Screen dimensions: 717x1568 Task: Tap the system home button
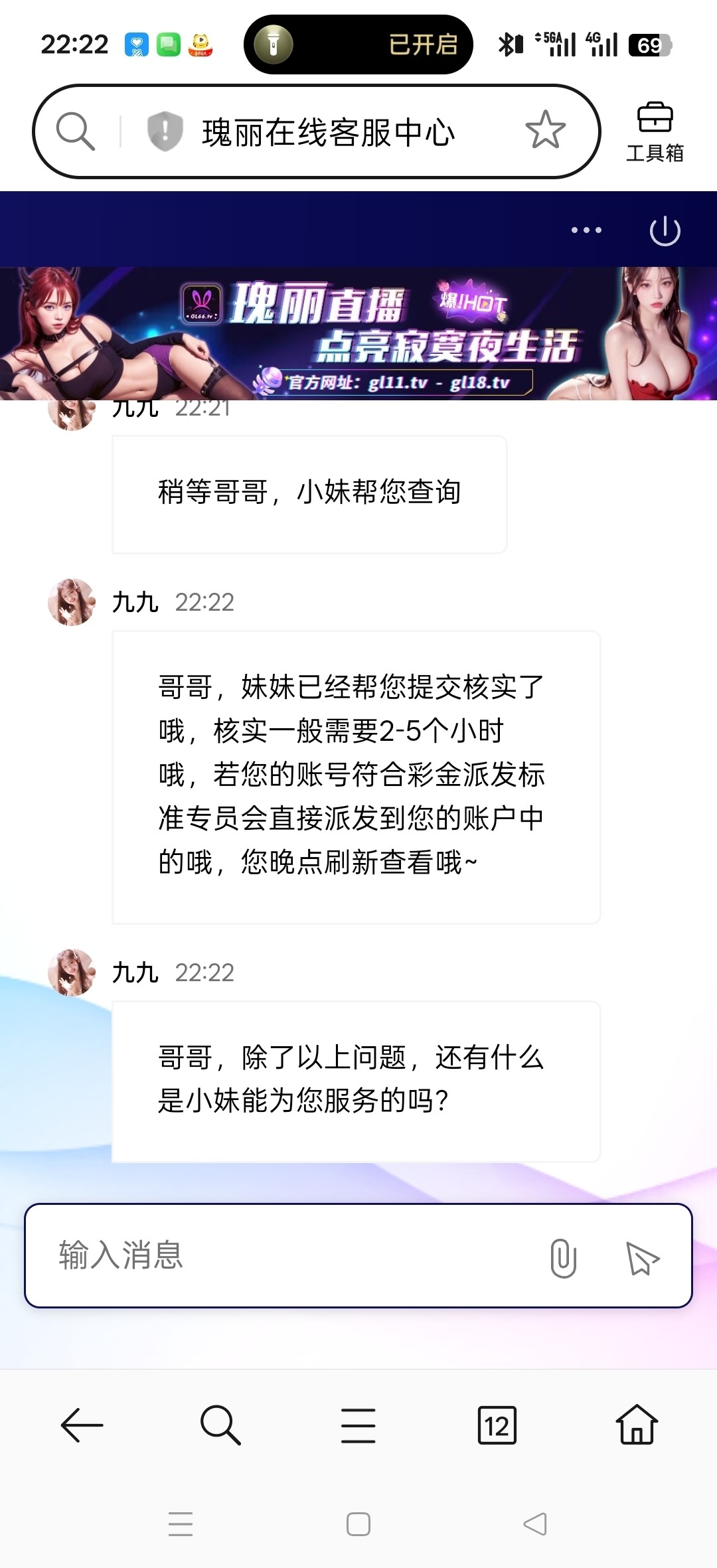pyautogui.click(x=358, y=1524)
